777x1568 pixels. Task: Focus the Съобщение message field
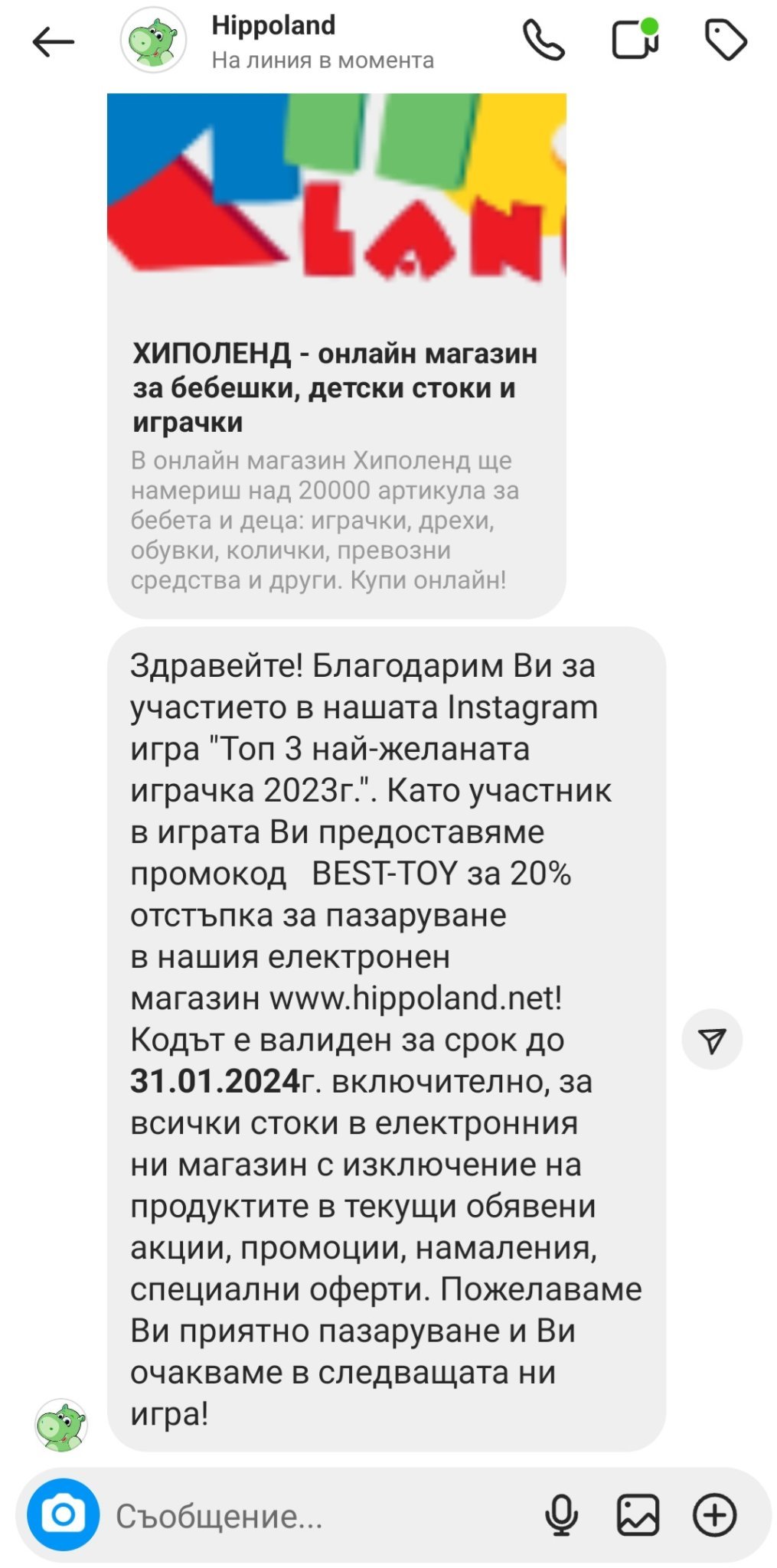point(306,1516)
